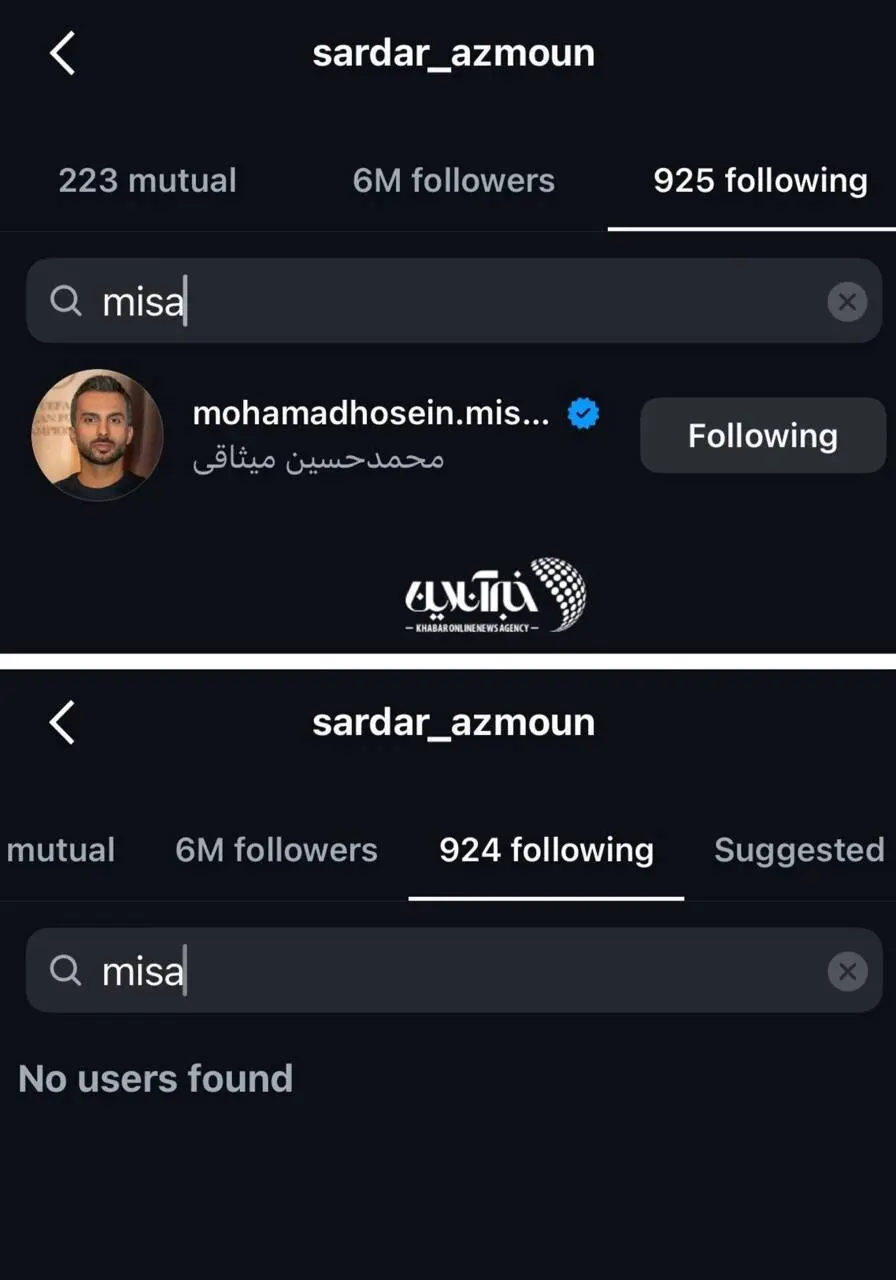This screenshot has height=1280, width=896.
Task: Click the Khabar Online News Agency logo
Action: tap(490, 595)
